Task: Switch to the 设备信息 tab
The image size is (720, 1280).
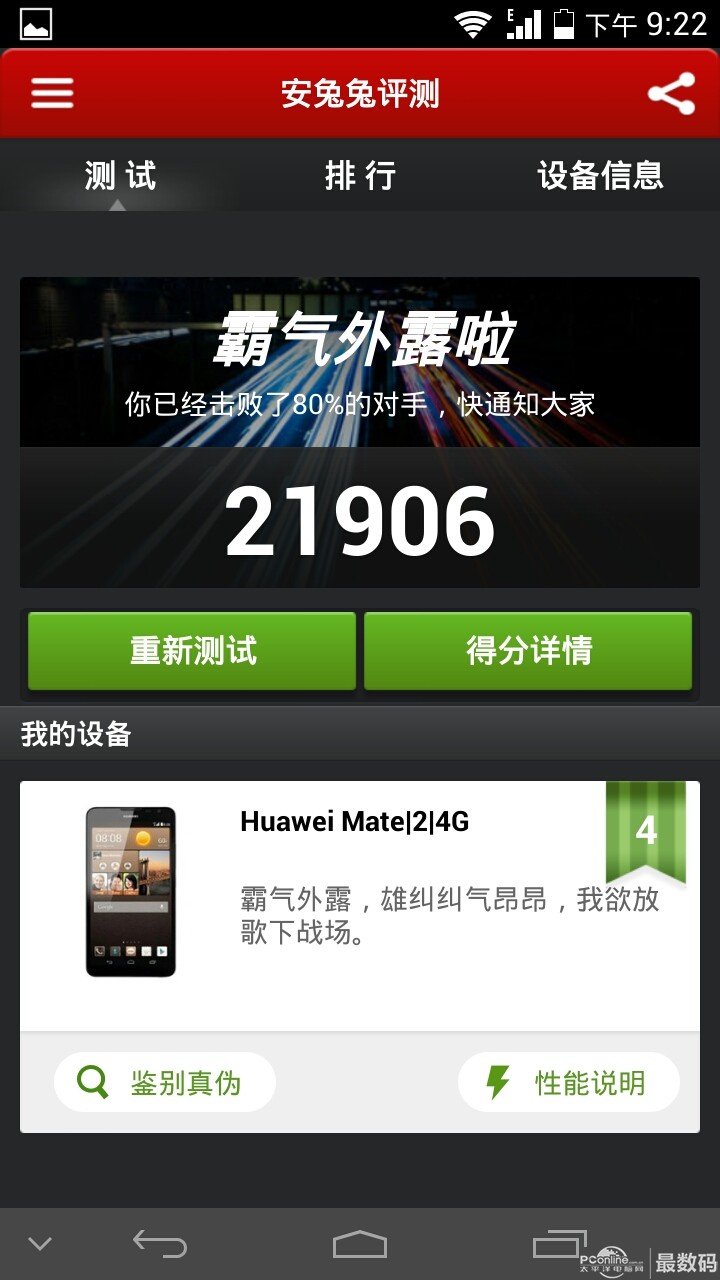Action: (x=600, y=176)
